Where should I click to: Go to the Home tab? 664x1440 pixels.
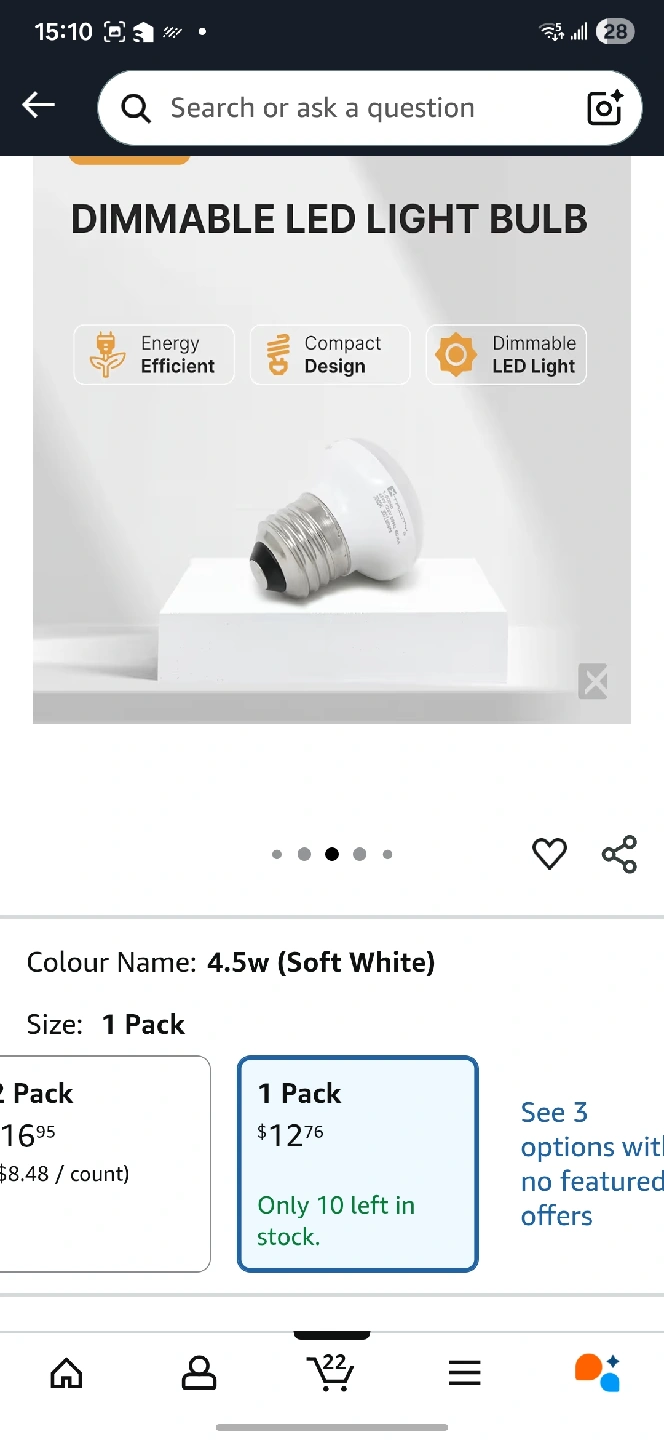(66, 1373)
